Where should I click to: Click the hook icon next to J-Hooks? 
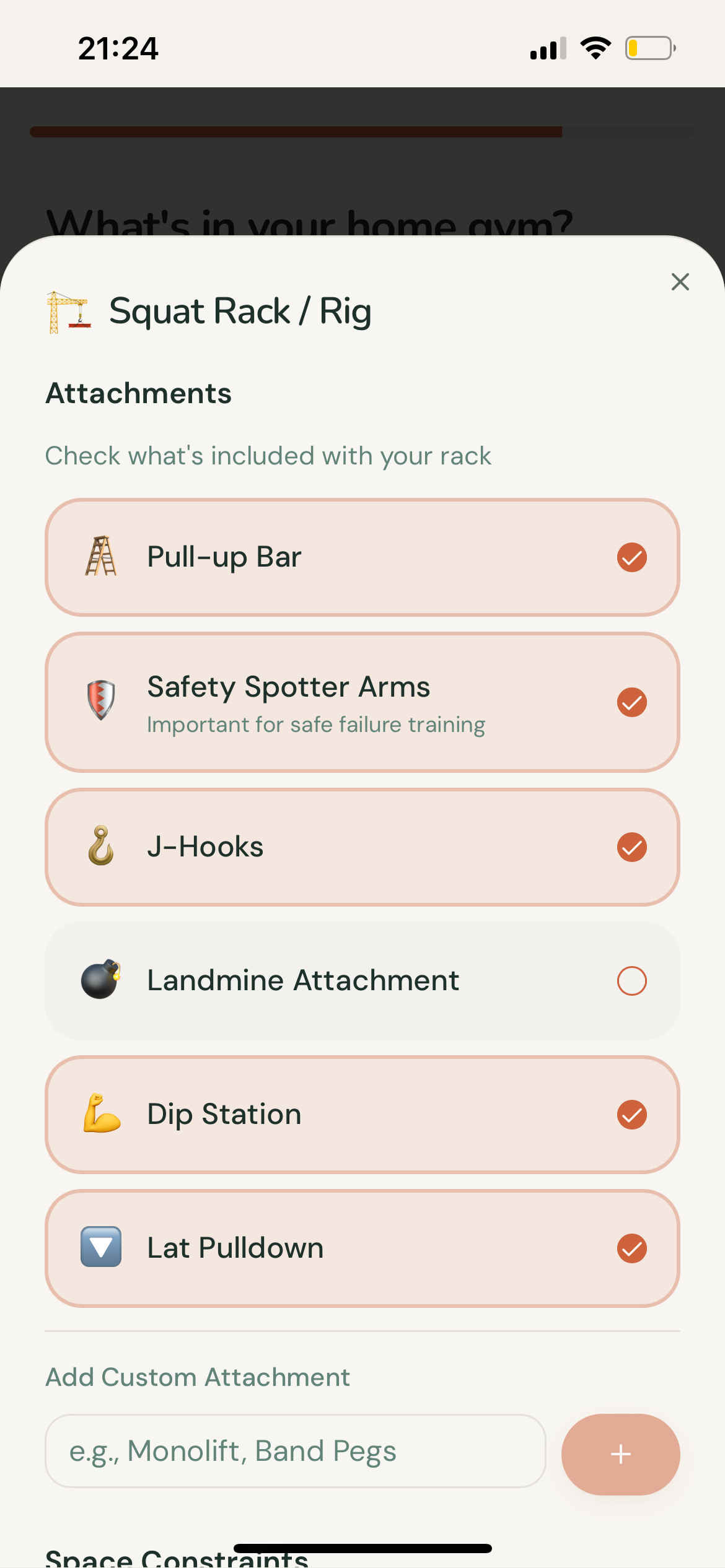click(101, 846)
